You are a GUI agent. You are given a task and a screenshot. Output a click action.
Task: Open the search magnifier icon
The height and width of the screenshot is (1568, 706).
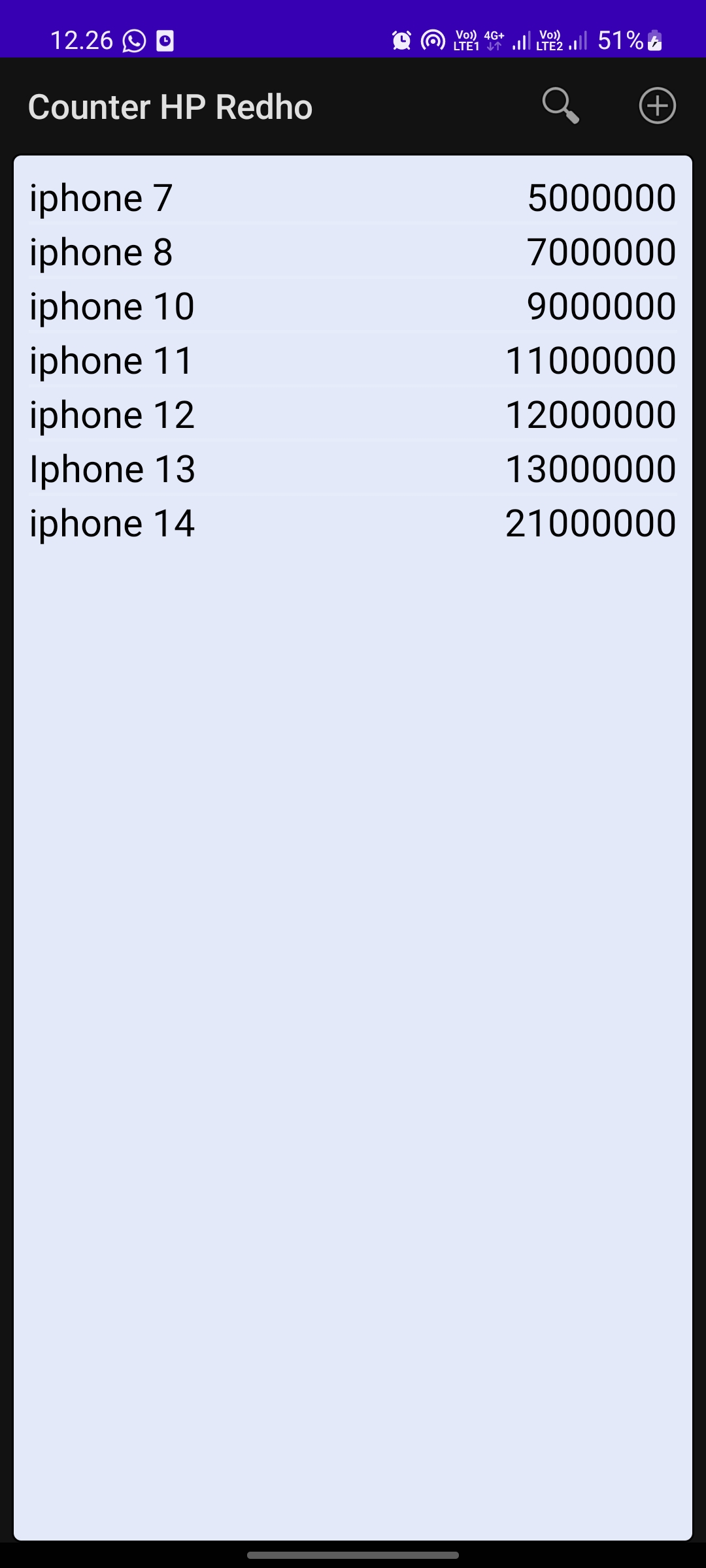[560, 106]
